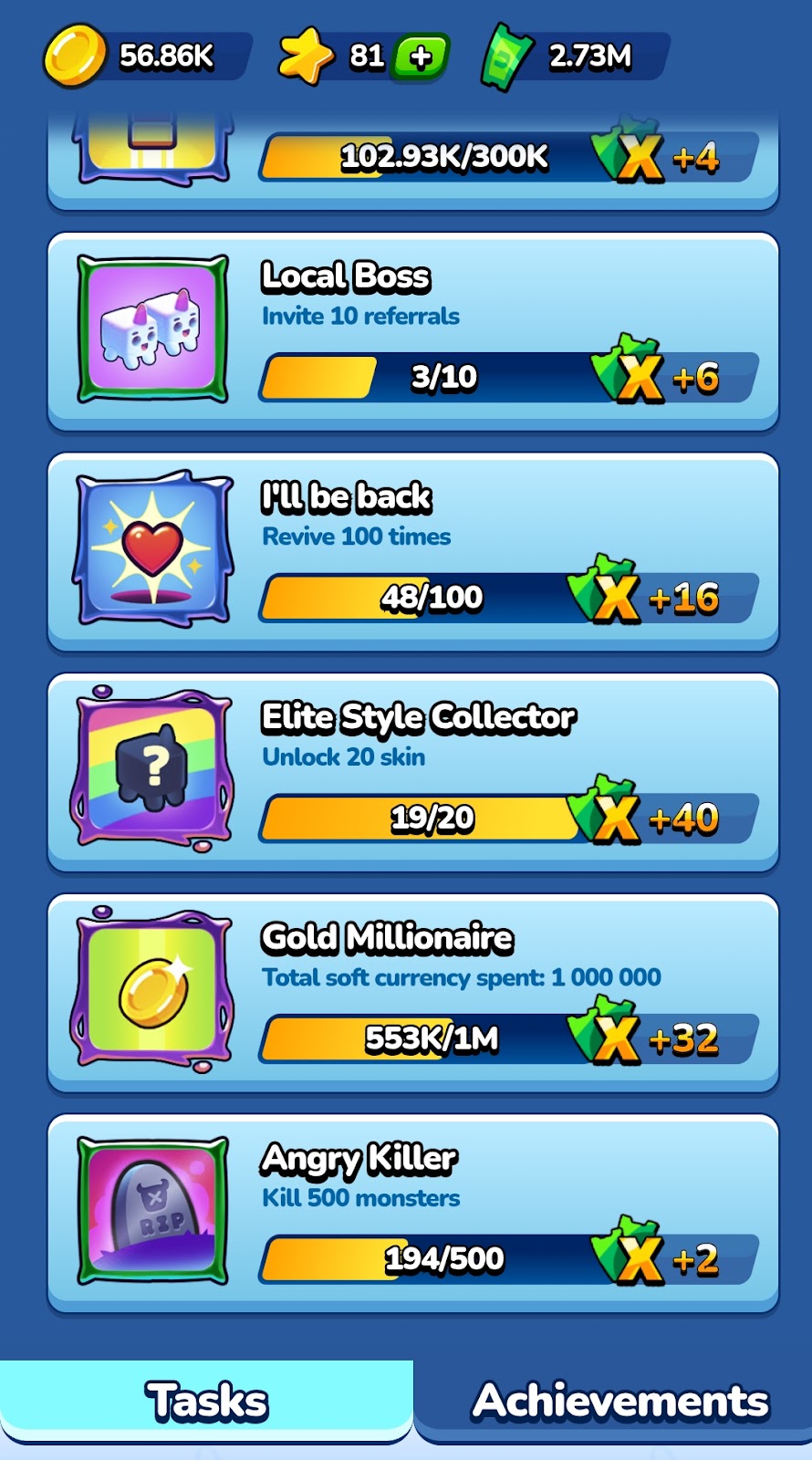Switch to the Achievements tab

click(x=619, y=1401)
